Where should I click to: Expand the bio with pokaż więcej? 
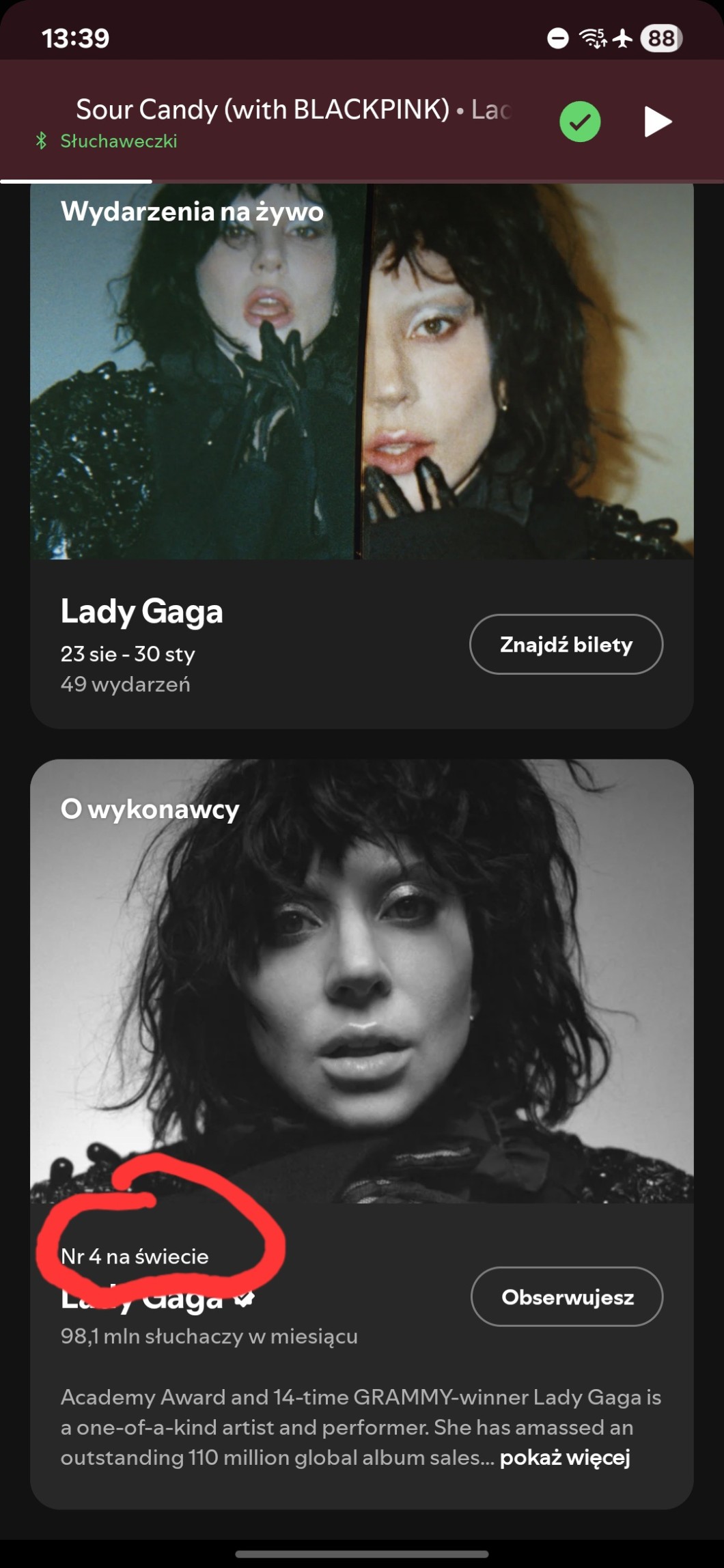[564, 1457]
